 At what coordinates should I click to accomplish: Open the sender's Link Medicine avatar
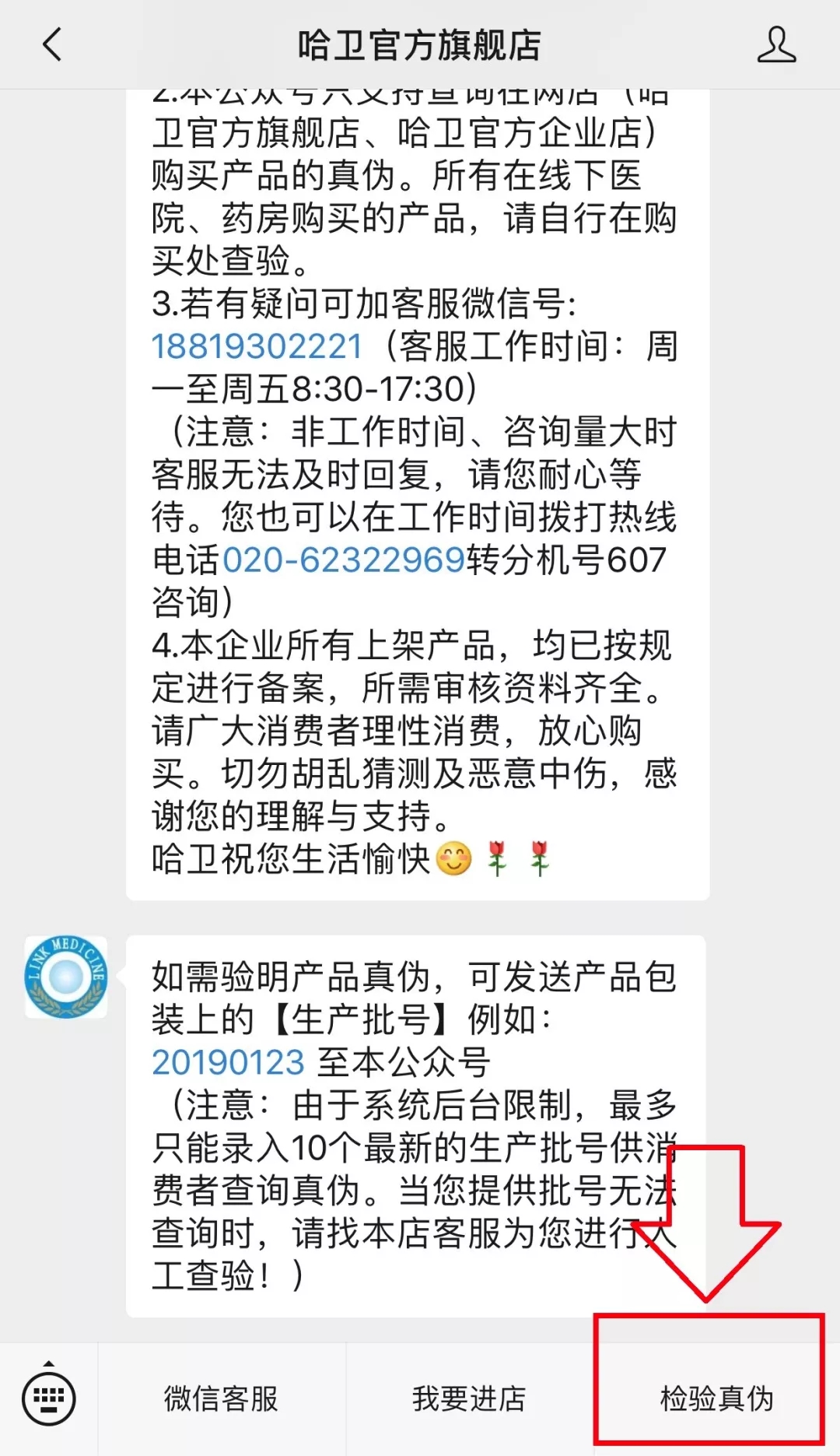click(66, 977)
